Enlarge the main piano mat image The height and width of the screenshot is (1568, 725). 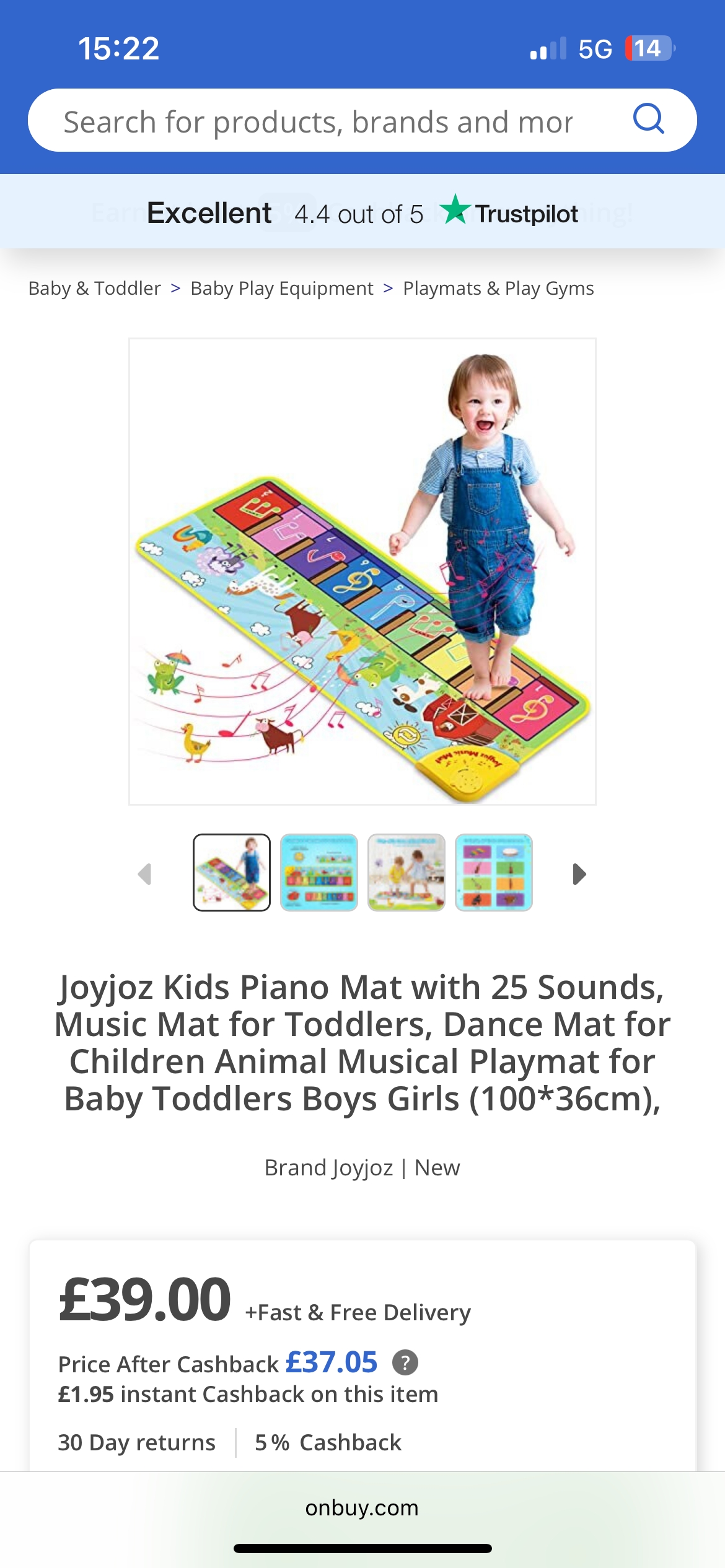click(362, 571)
